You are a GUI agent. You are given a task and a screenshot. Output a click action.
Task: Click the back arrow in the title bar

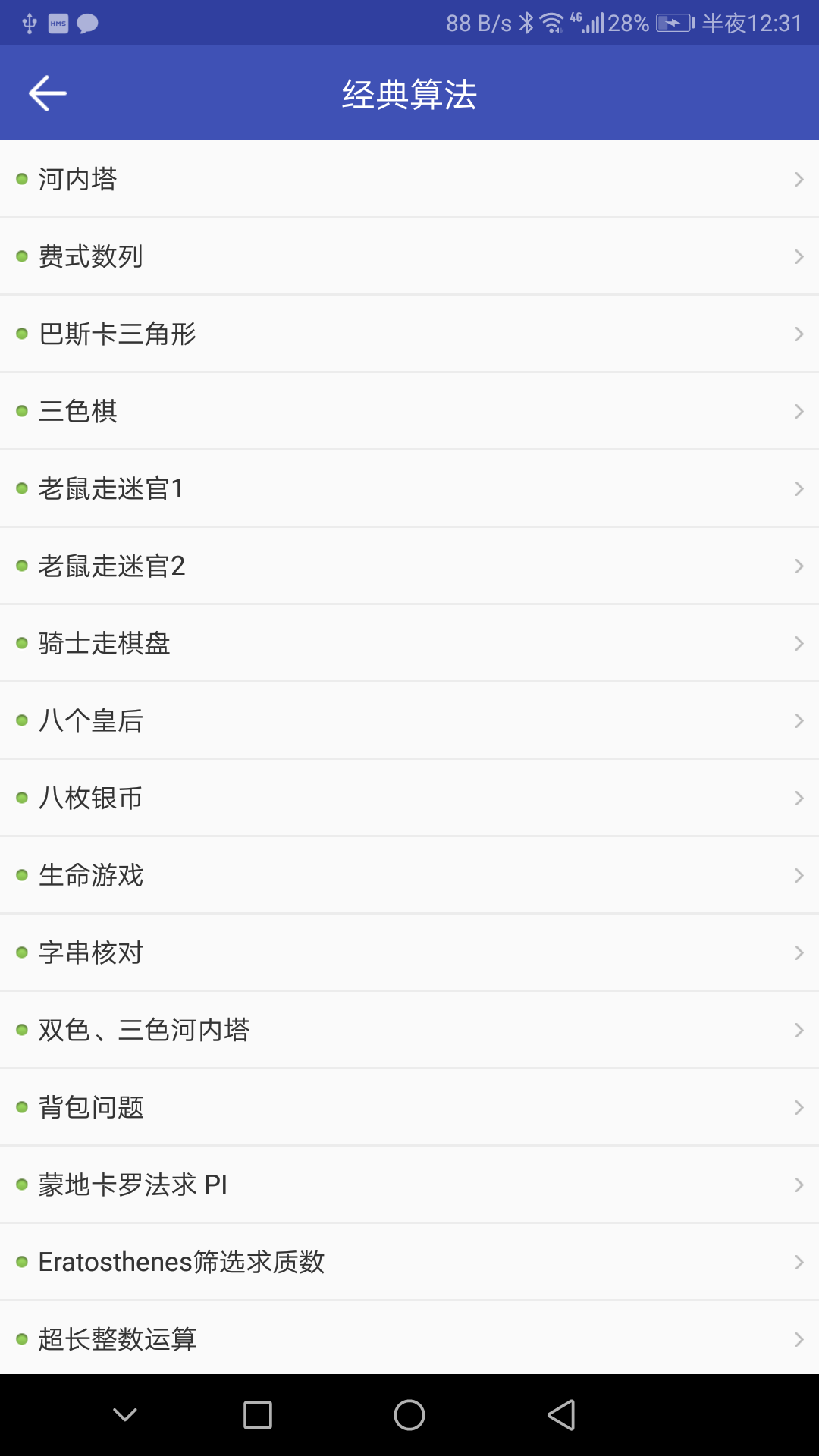(x=48, y=93)
